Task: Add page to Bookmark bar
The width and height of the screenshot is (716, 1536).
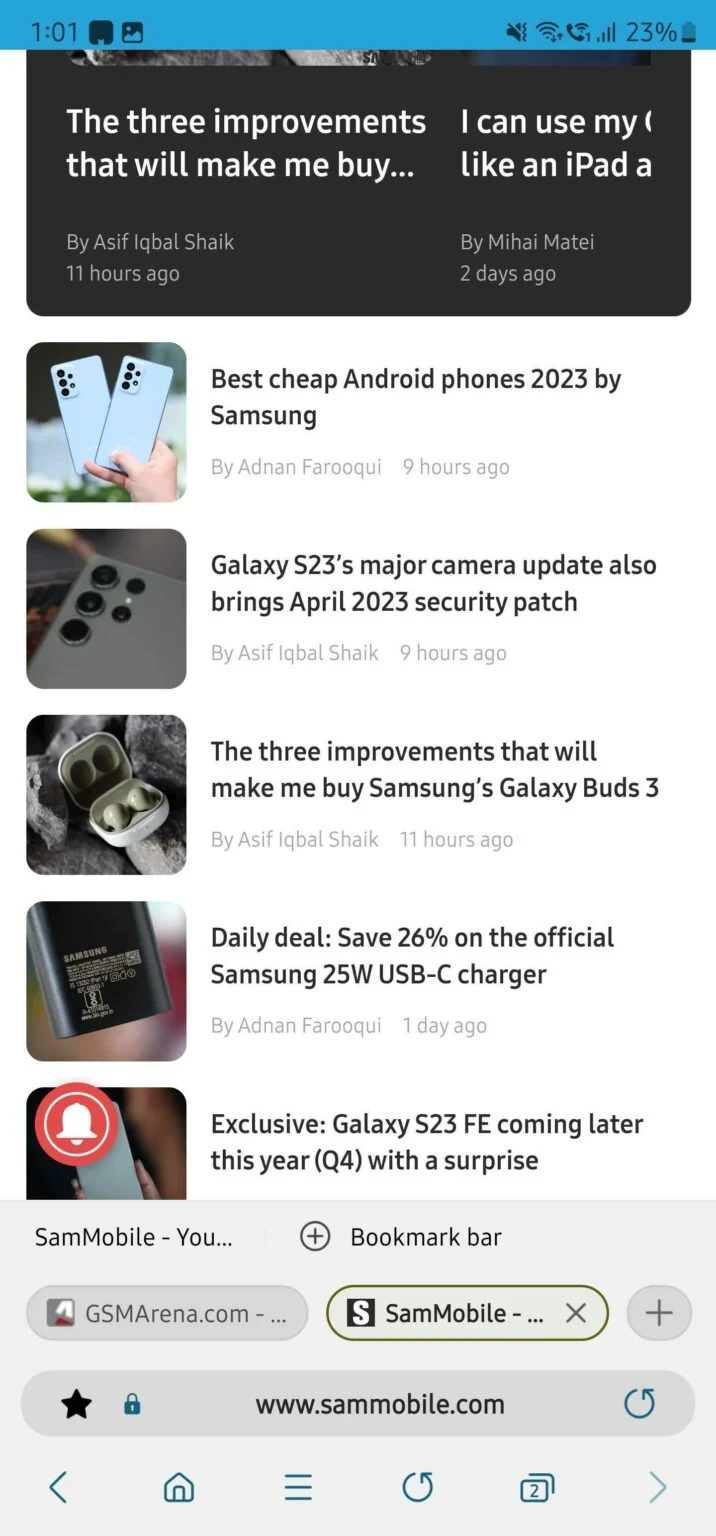Action: pyautogui.click(x=401, y=1237)
